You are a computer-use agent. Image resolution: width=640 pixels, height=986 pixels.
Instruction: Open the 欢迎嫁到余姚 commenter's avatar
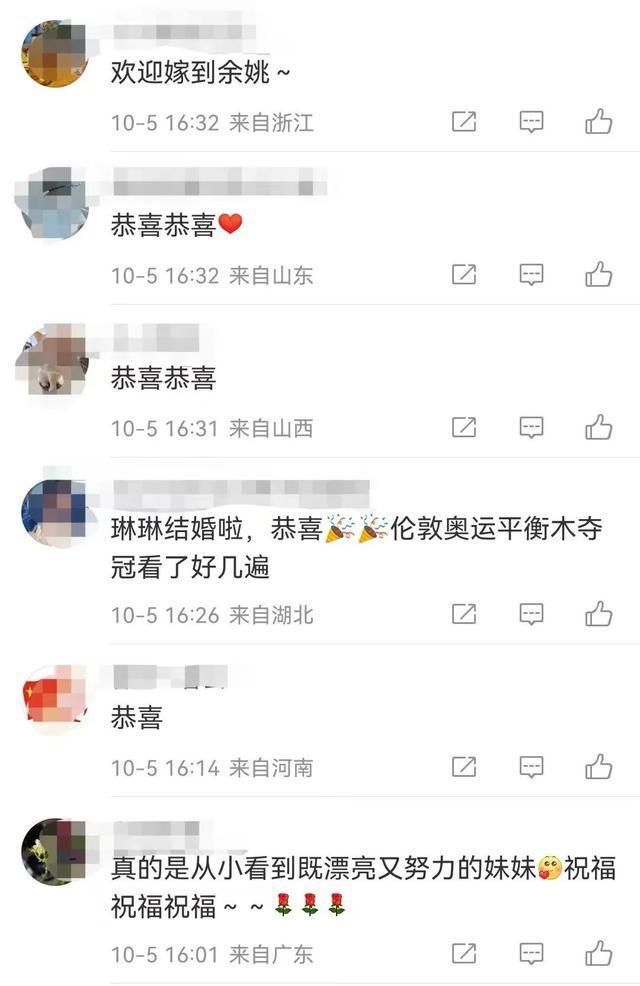(x=55, y=53)
